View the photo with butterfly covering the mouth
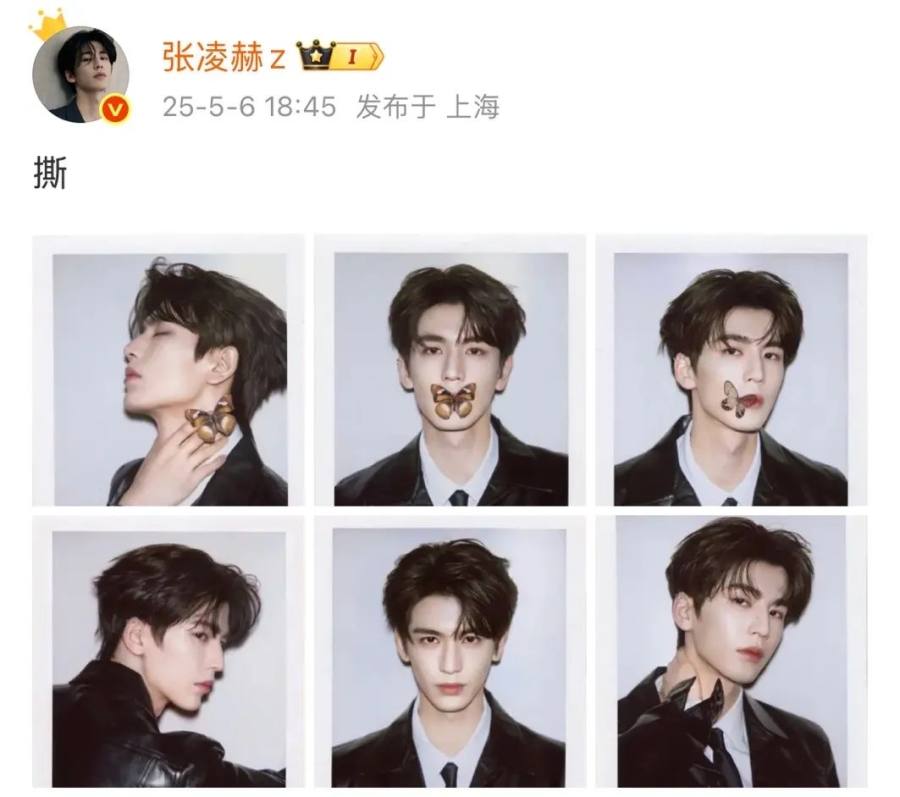 (x=450, y=371)
